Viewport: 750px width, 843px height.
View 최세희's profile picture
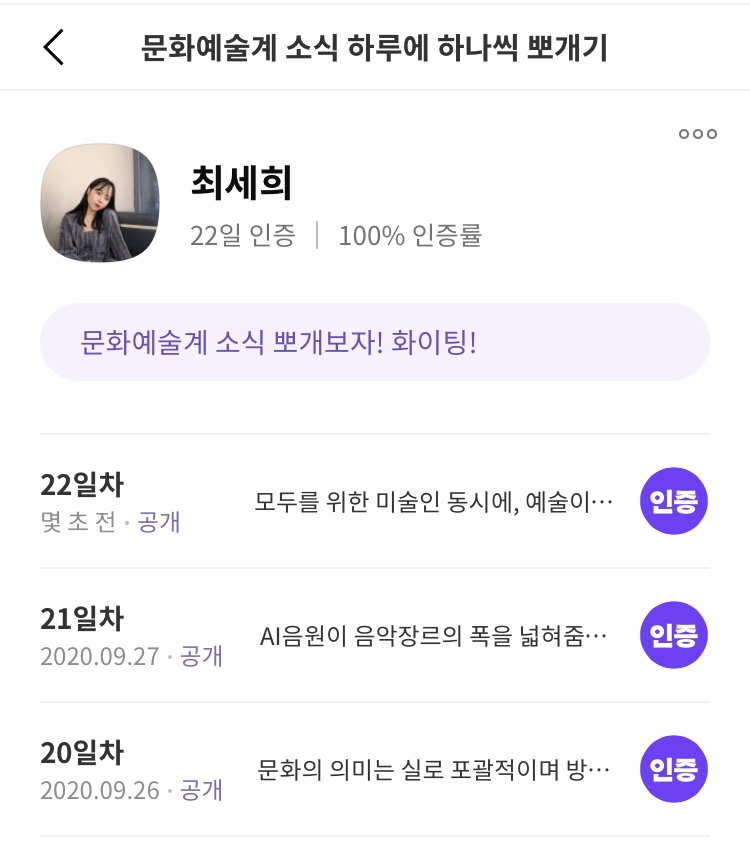pos(100,203)
